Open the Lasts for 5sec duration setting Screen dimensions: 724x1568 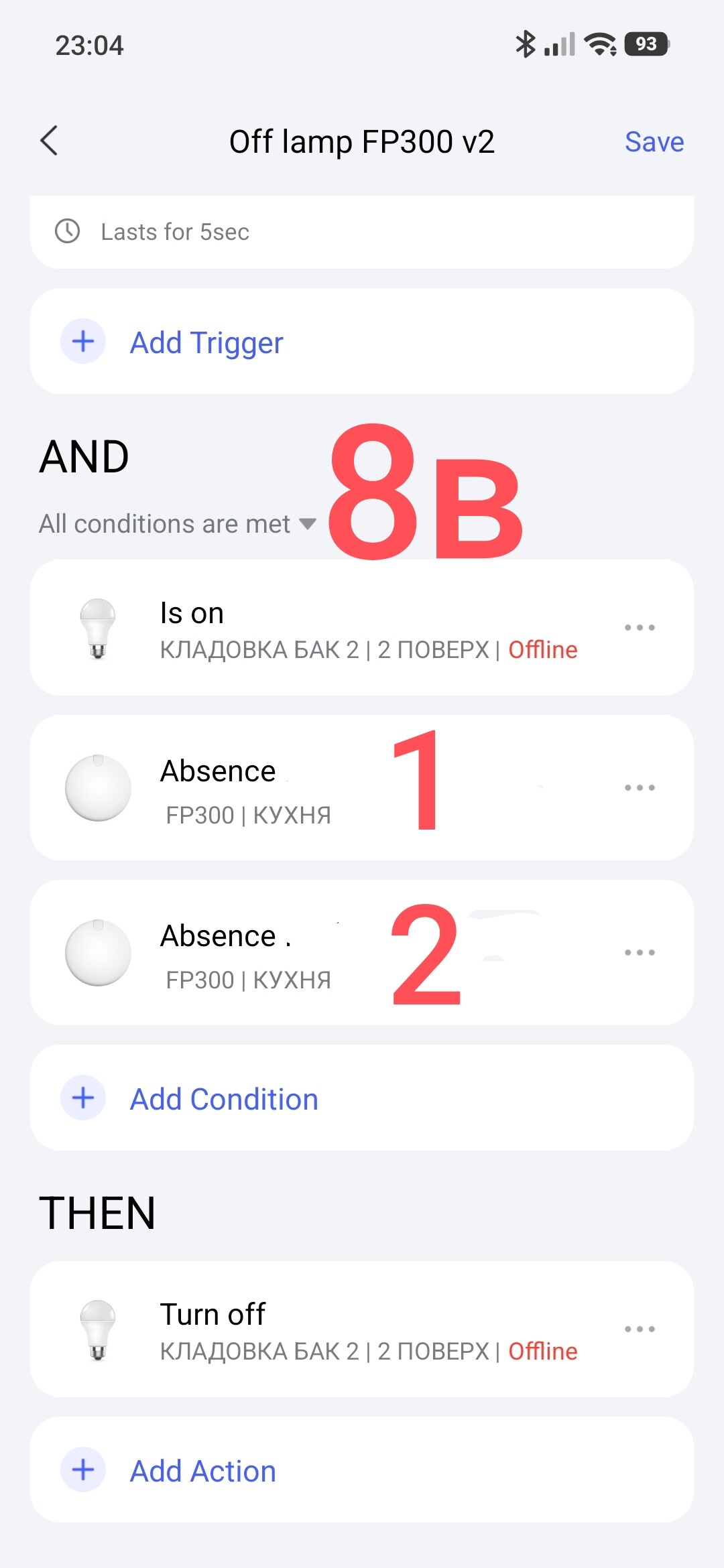(362, 232)
